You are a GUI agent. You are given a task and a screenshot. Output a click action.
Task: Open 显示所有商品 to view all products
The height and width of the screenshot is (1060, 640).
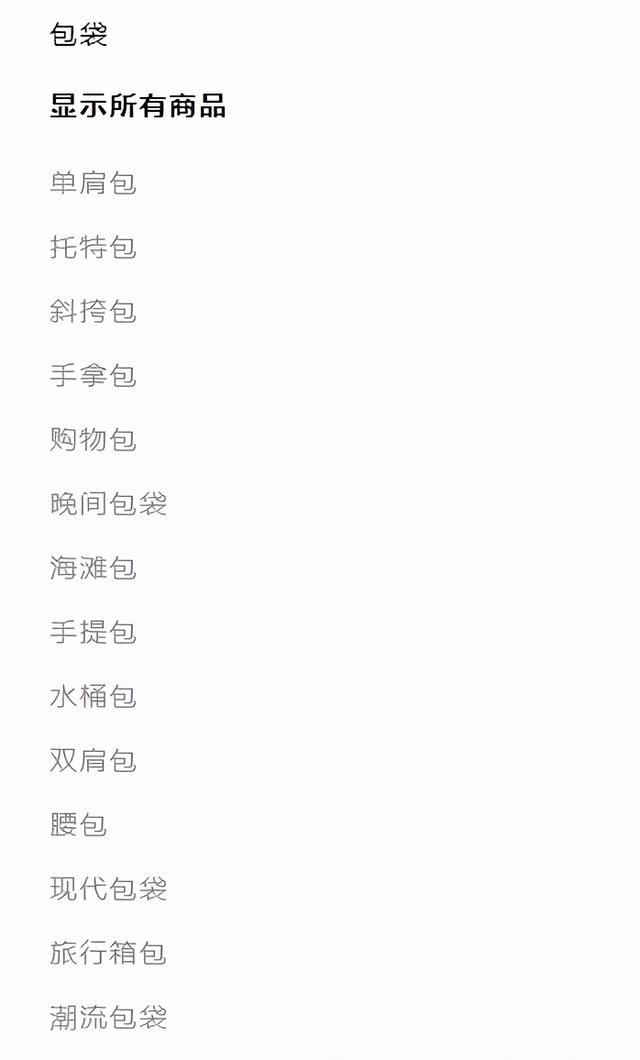point(138,106)
